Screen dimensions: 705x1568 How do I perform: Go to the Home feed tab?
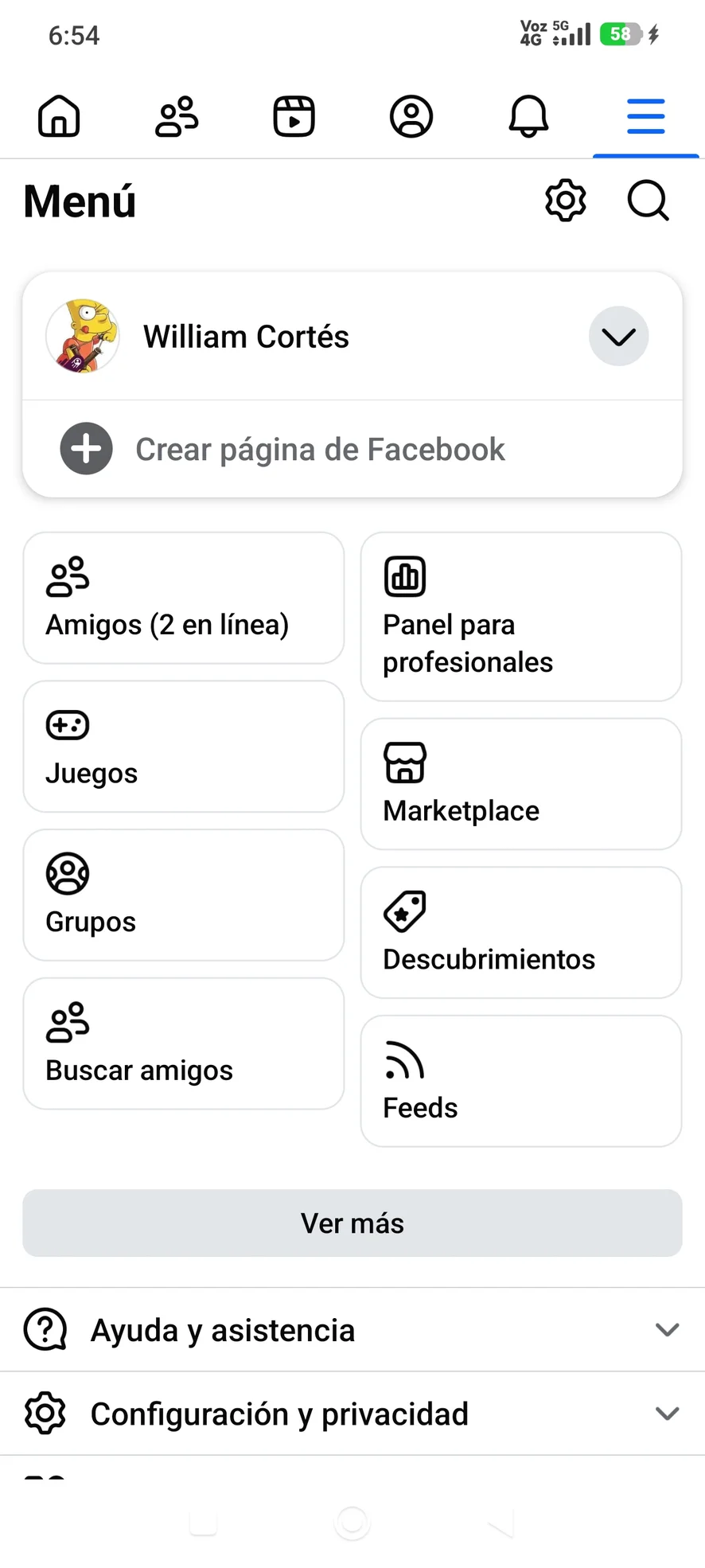60,116
